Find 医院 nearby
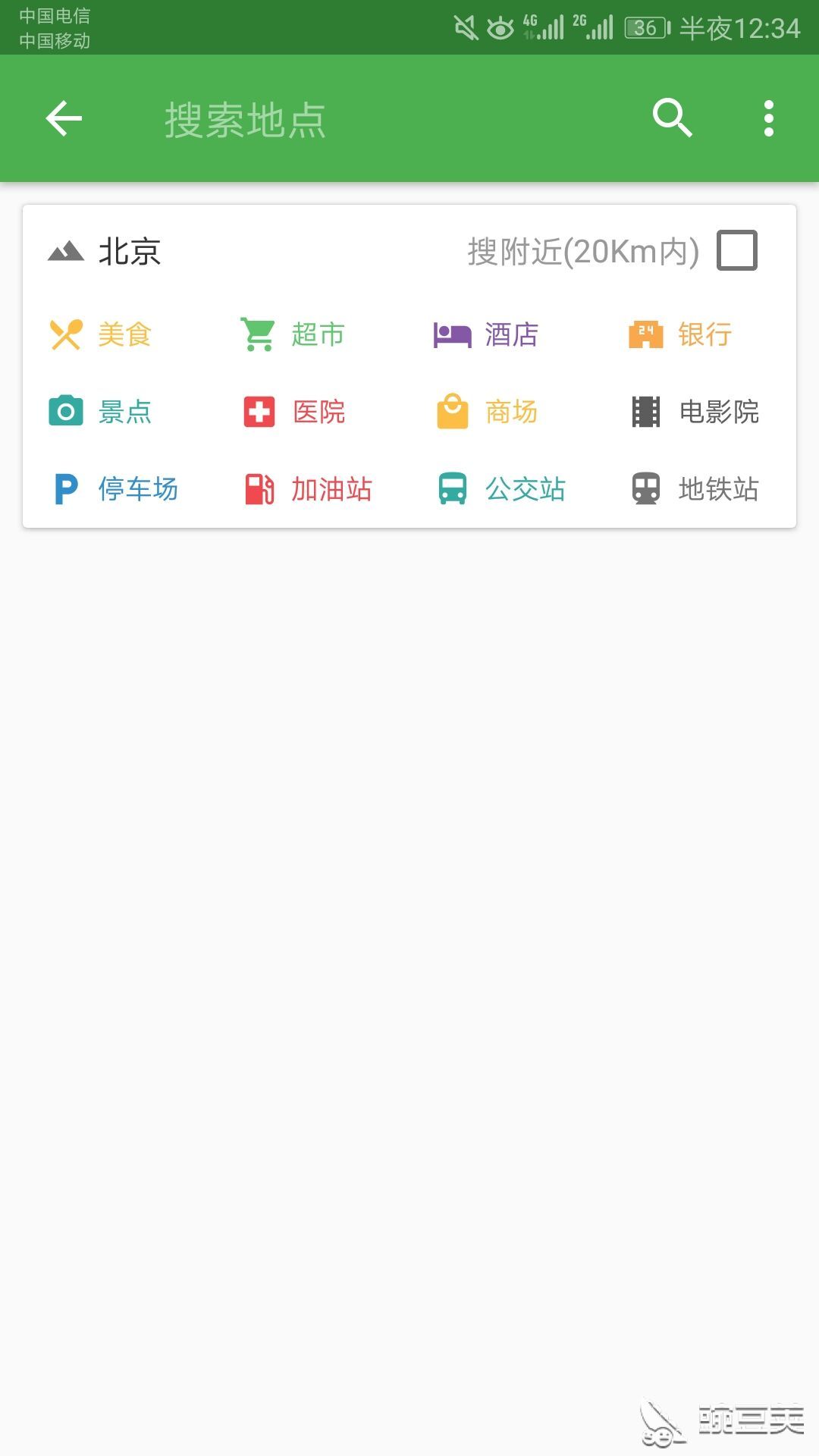The height and width of the screenshot is (1456, 819). [294, 412]
